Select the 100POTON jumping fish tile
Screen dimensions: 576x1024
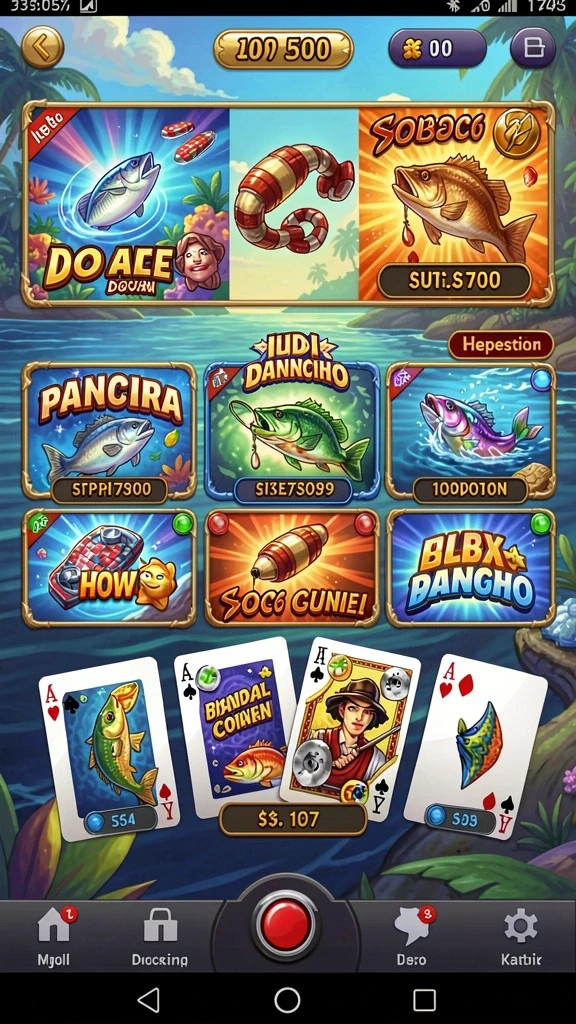tap(470, 431)
